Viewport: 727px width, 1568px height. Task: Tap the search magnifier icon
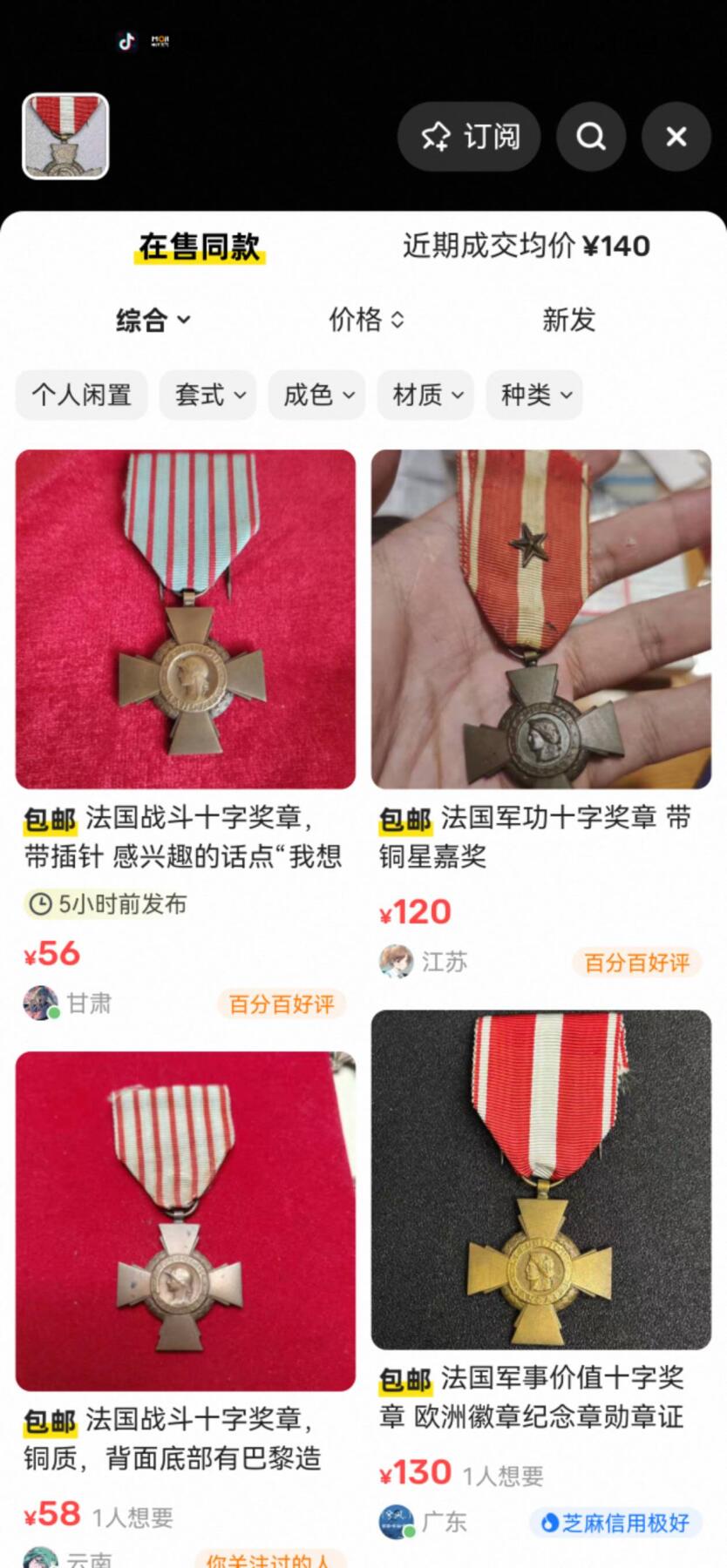click(x=591, y=137)
